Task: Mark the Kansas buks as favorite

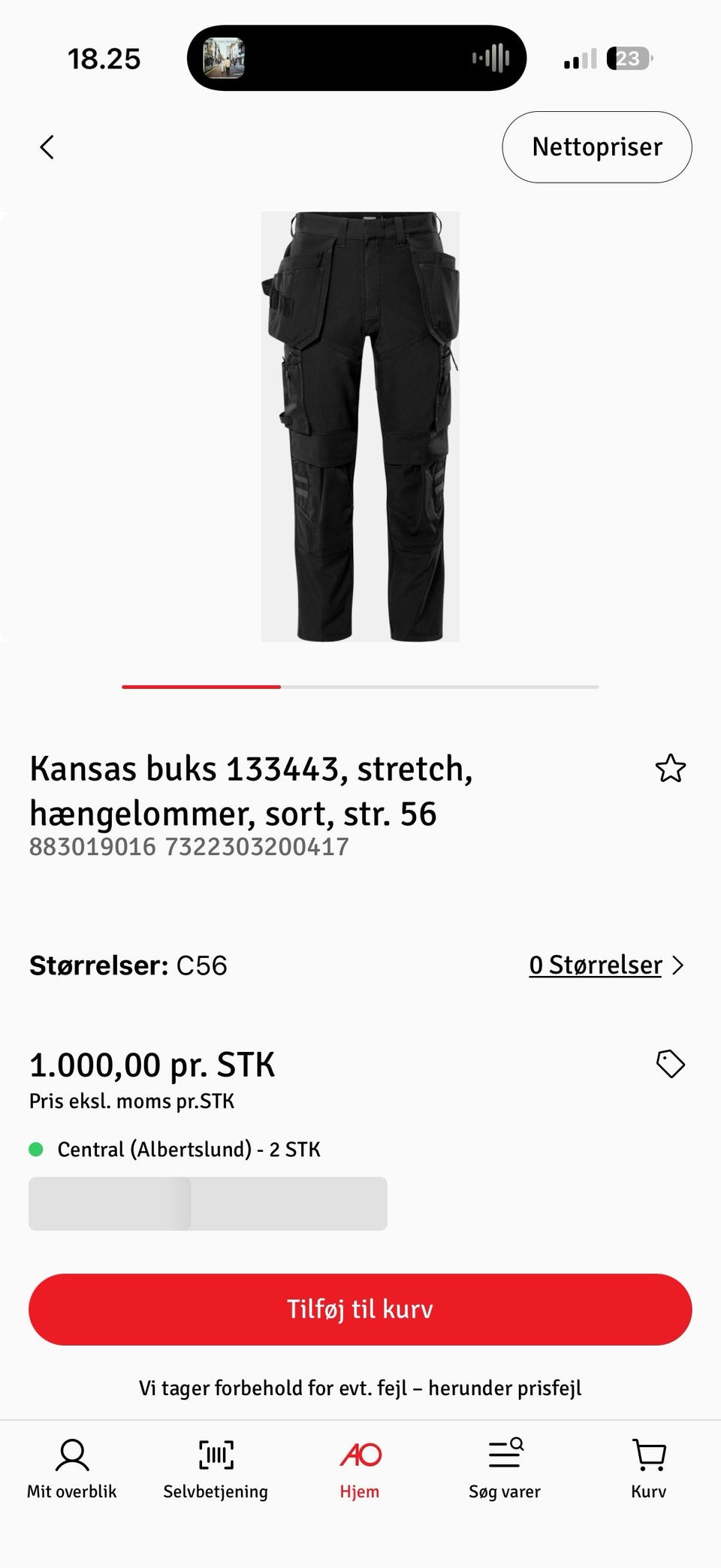Action: coord(670,769)
